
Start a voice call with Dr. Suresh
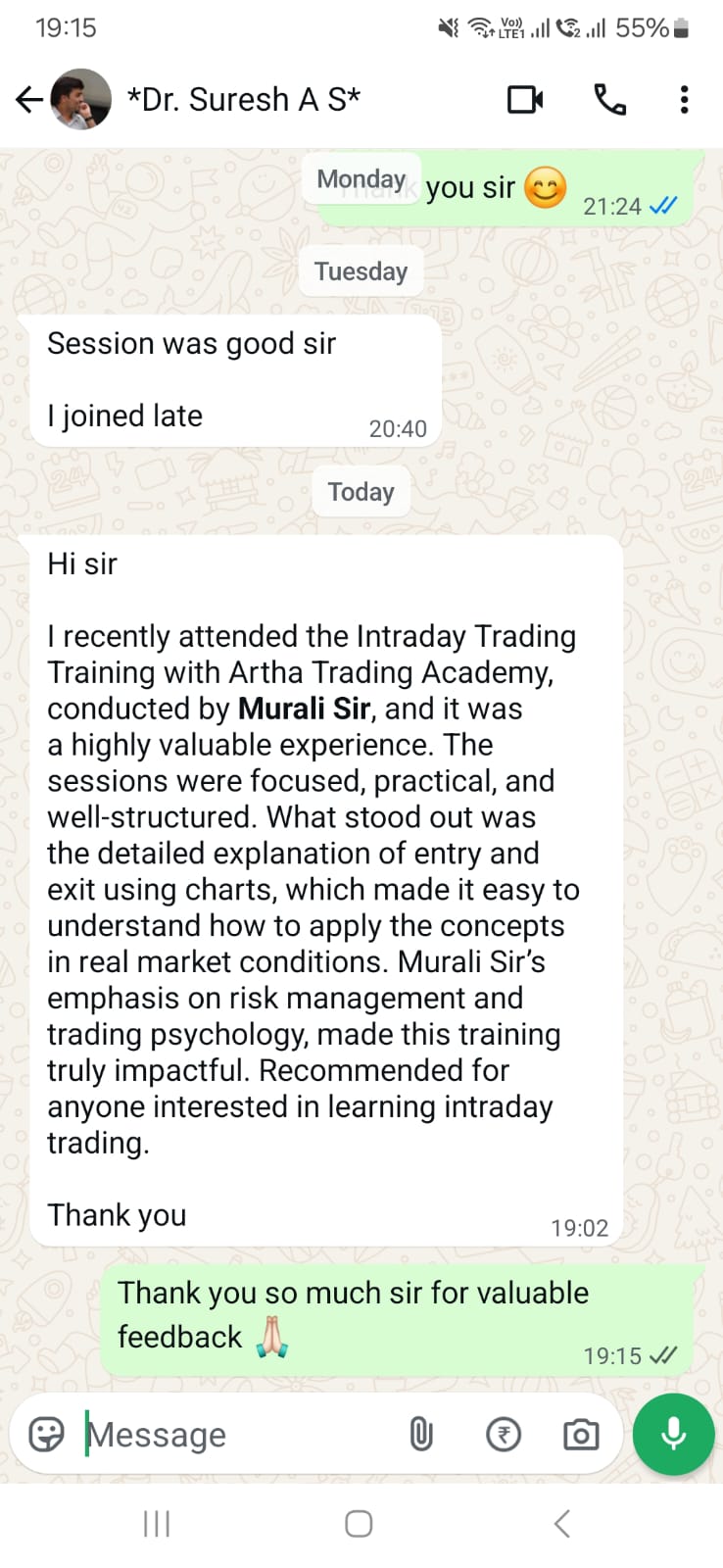coord(609,99)
